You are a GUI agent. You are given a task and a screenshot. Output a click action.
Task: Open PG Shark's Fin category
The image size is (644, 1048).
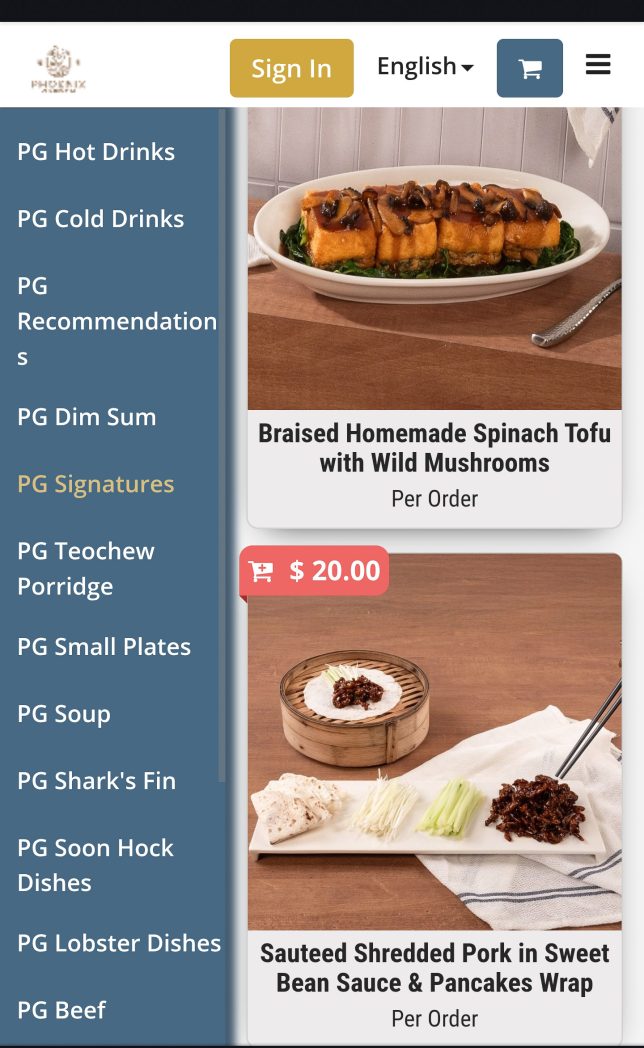click(x=96, y=781)
